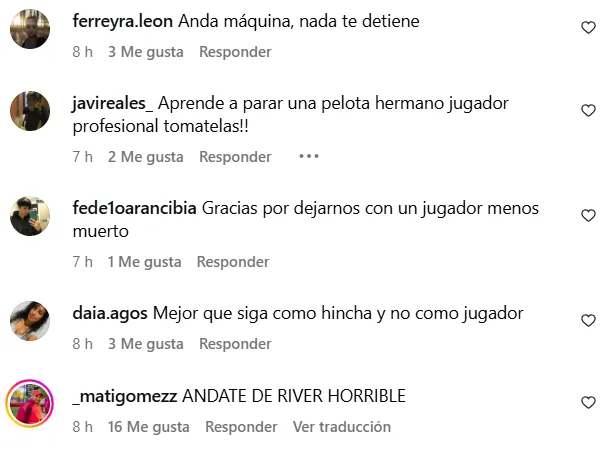Open _matigomezz's story avatar

(x=30, y=404)
